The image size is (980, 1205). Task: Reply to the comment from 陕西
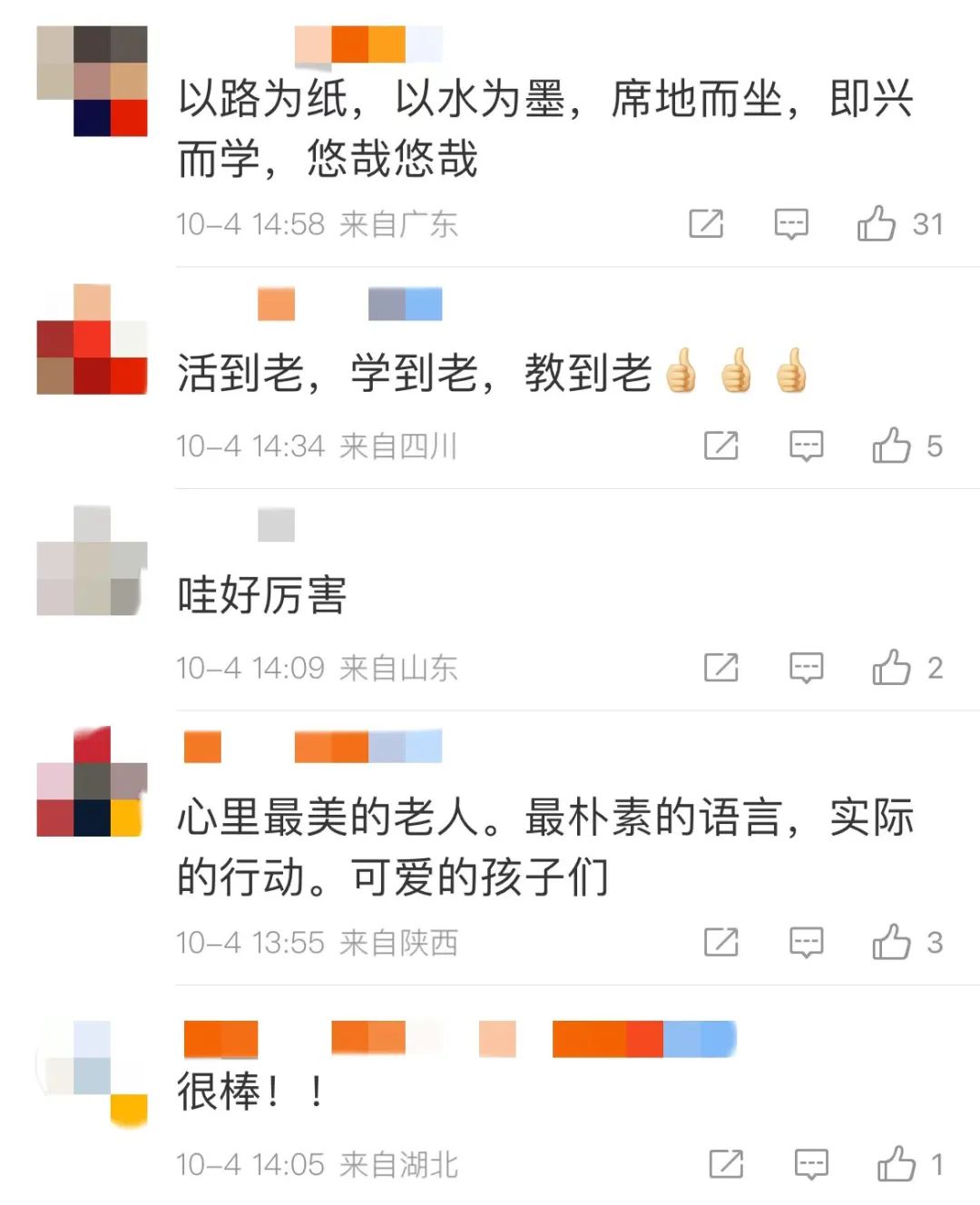click(806, 943)
